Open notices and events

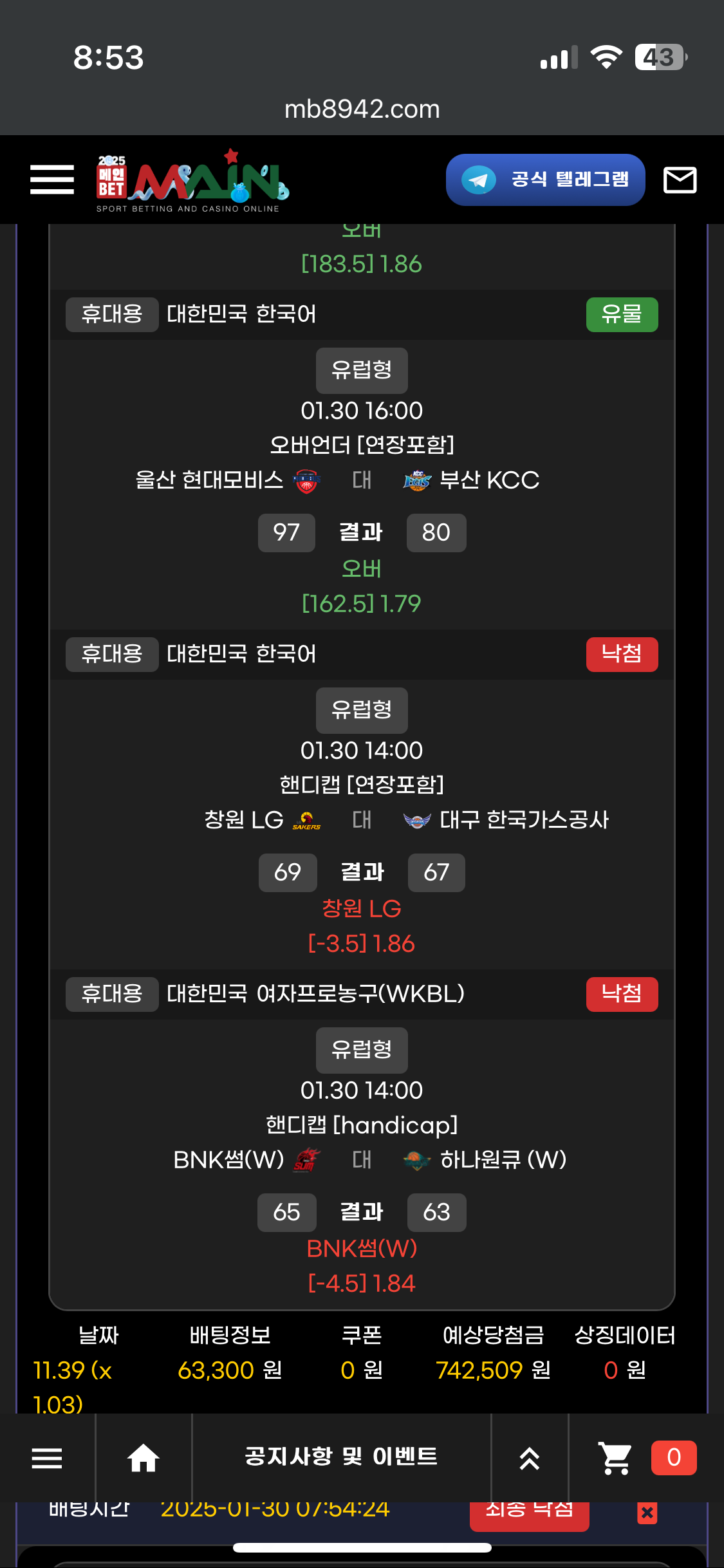341,1457
